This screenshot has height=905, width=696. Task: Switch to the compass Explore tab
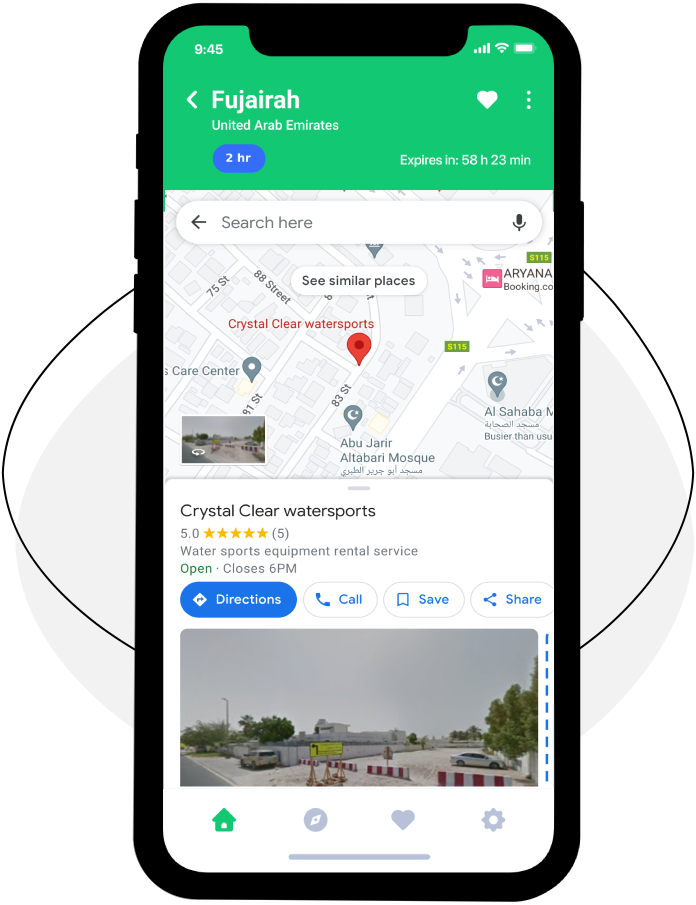tap(315, 820)
